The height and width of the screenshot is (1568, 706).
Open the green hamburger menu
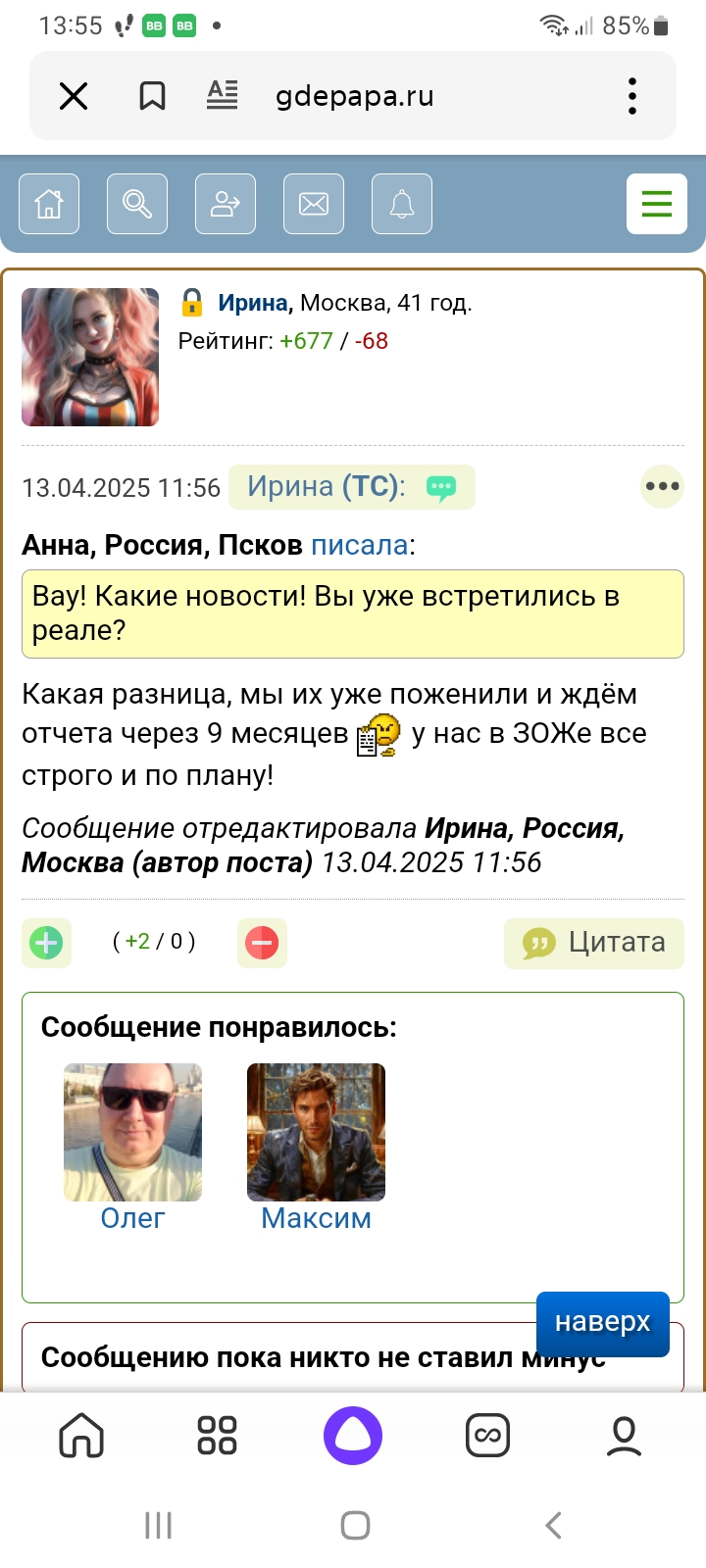click(656, 204)
